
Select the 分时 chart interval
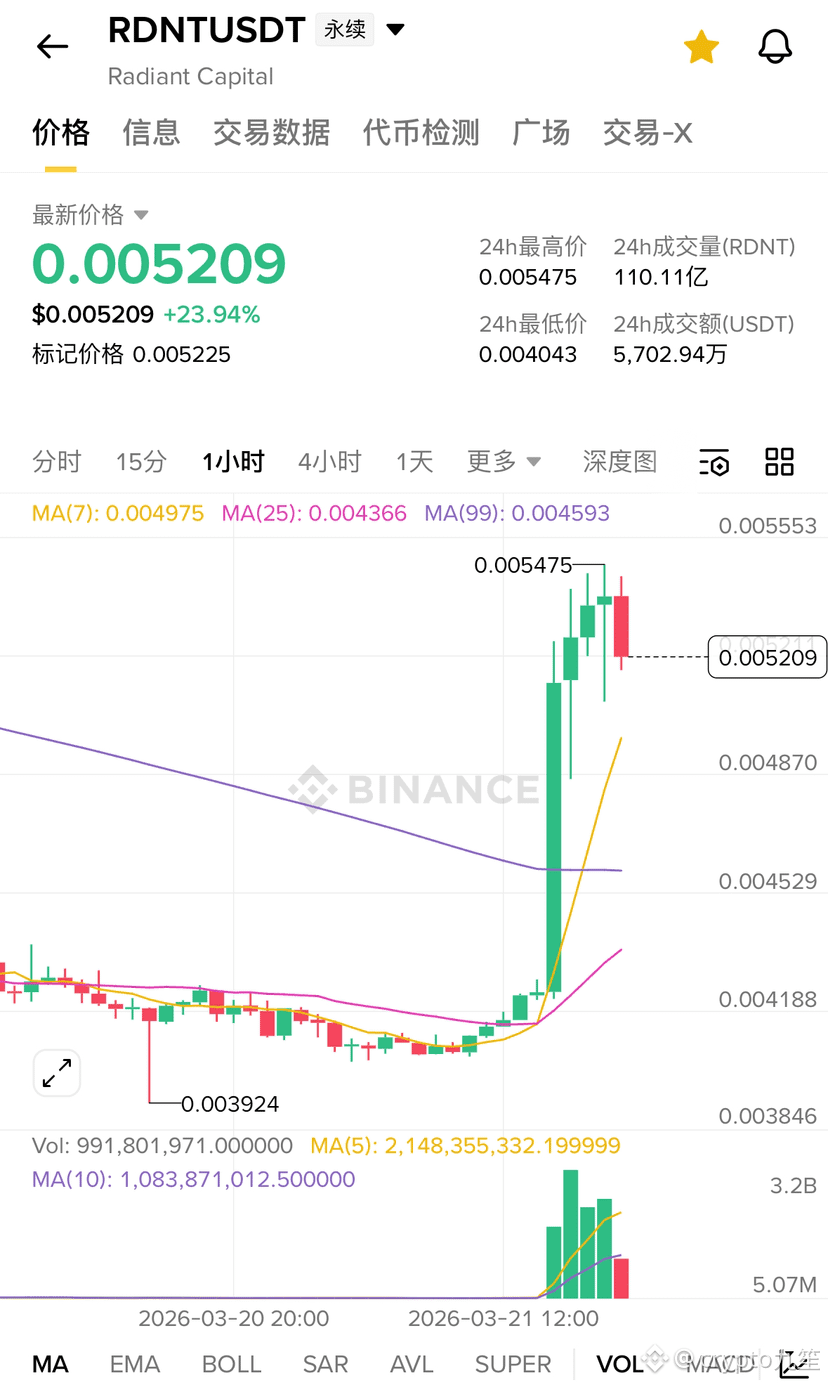[56, 461]
